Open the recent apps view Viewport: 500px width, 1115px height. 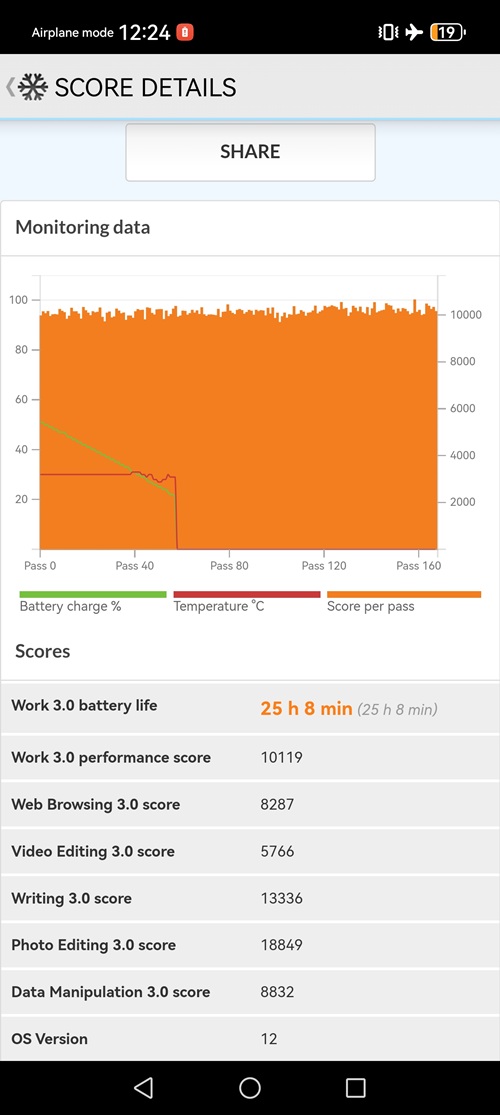pos(356,1087)
